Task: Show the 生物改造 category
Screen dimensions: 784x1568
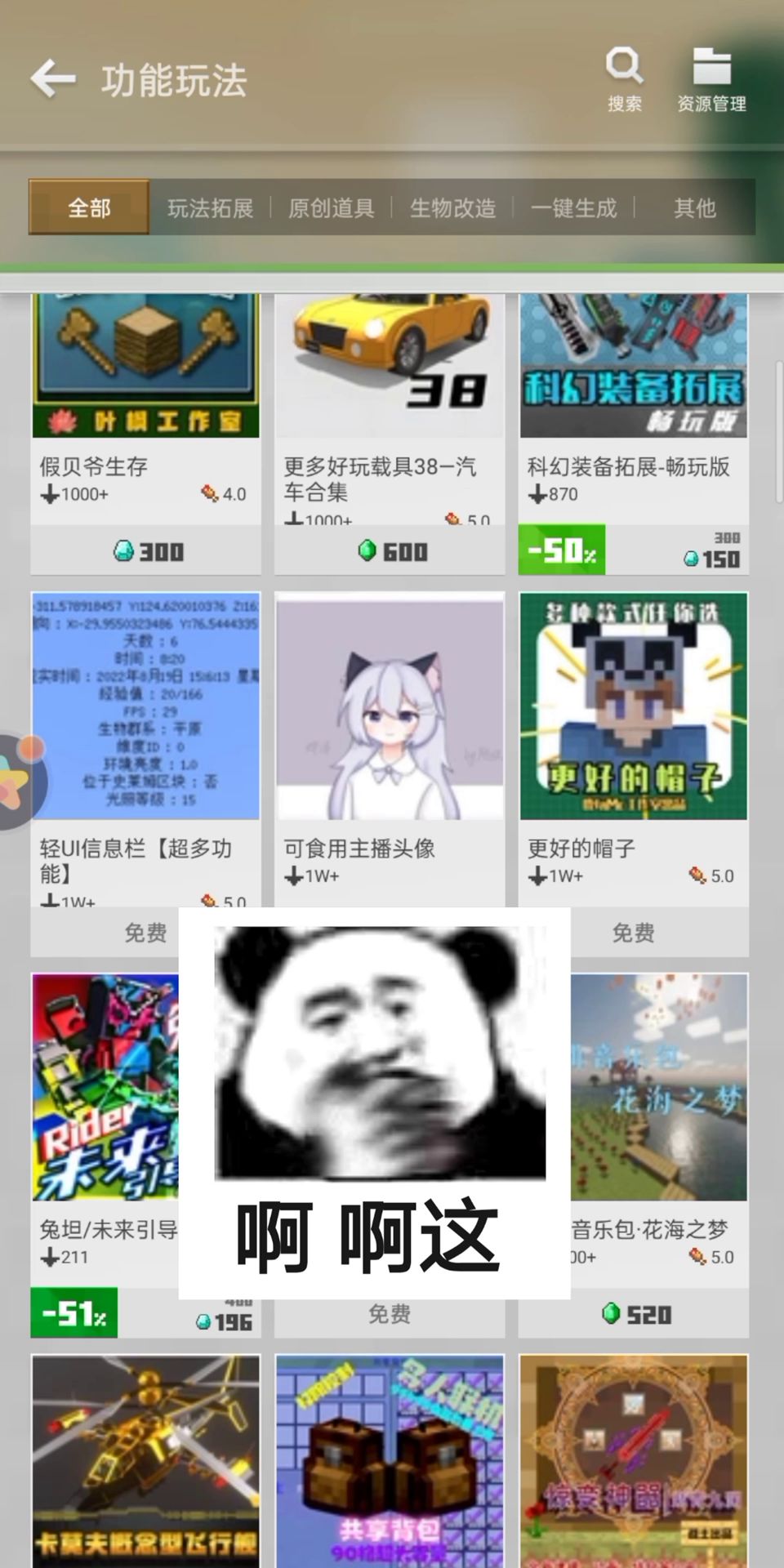Action: pos(452,208)
